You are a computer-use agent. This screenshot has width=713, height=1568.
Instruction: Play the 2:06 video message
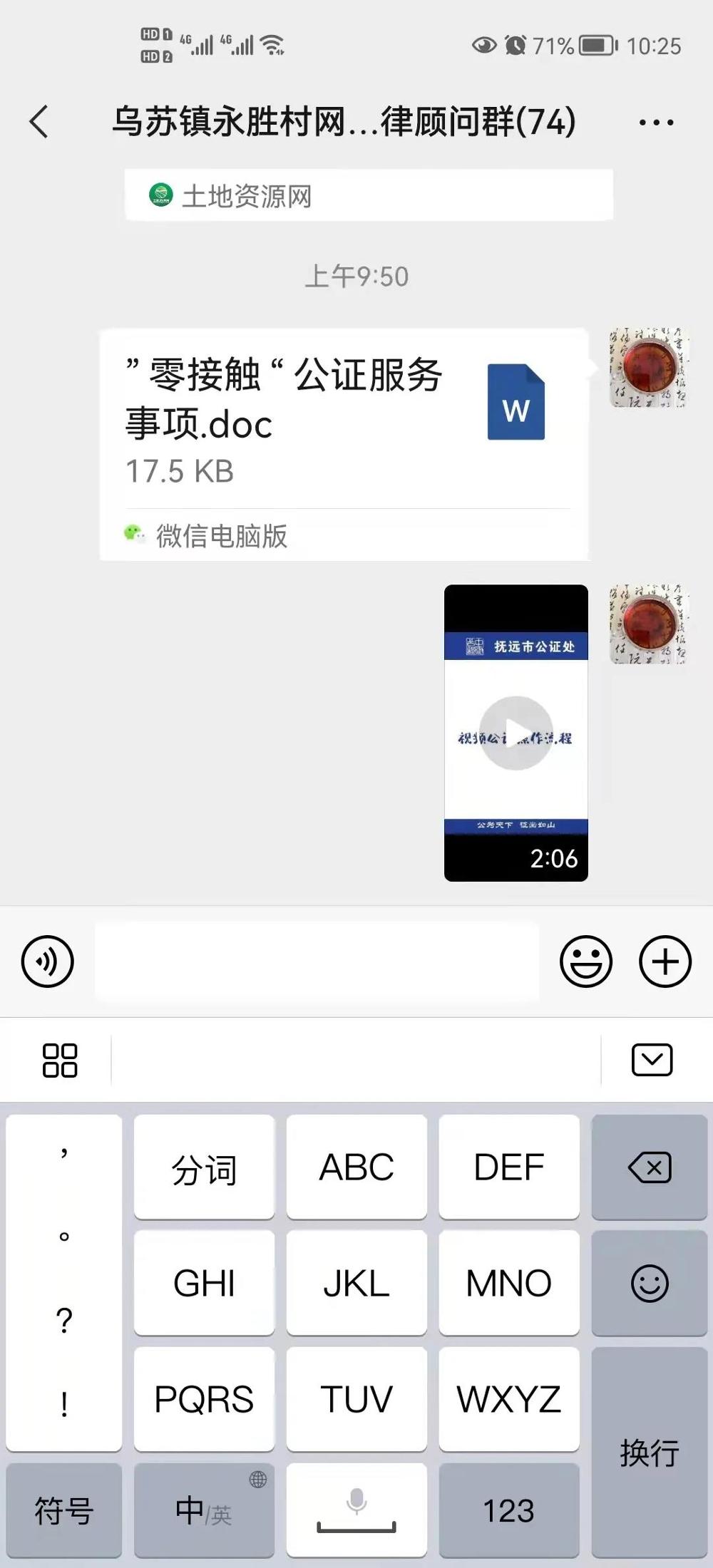(516, 733)
